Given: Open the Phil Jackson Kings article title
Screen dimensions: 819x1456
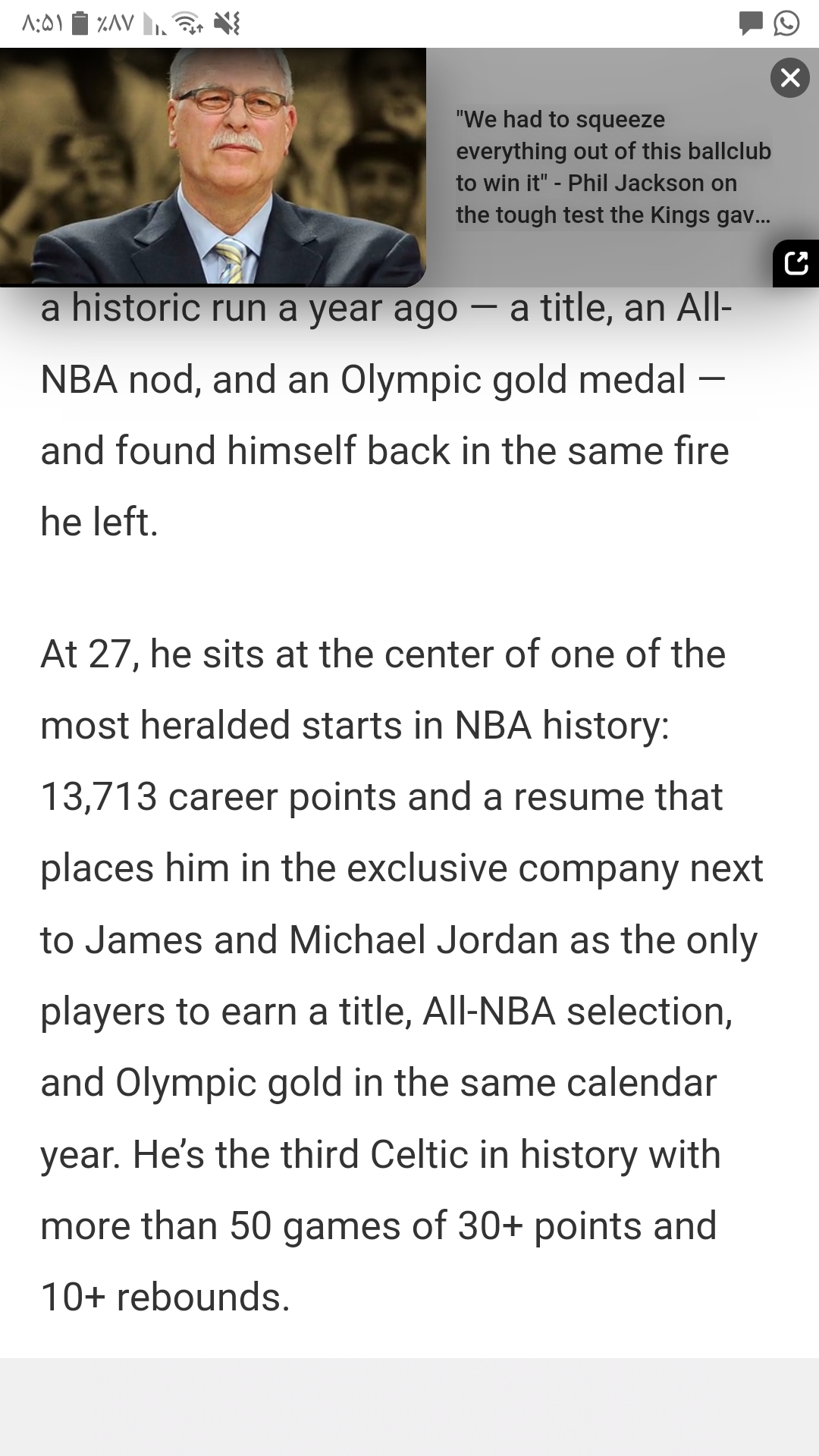Looking at the screenshot, I should [x=613, y=167].
